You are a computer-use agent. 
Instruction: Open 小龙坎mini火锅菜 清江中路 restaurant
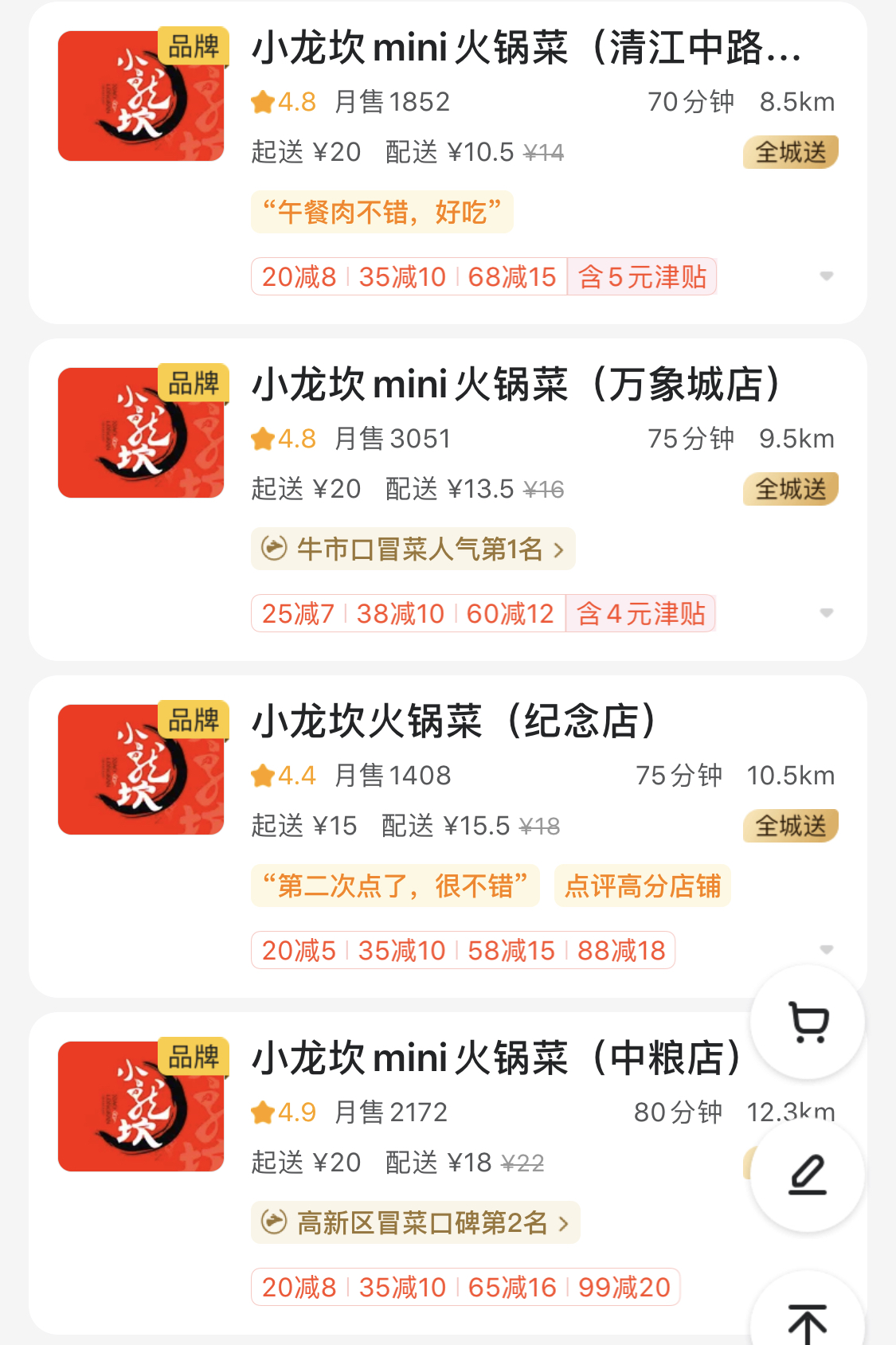click(x=526, y=49)
